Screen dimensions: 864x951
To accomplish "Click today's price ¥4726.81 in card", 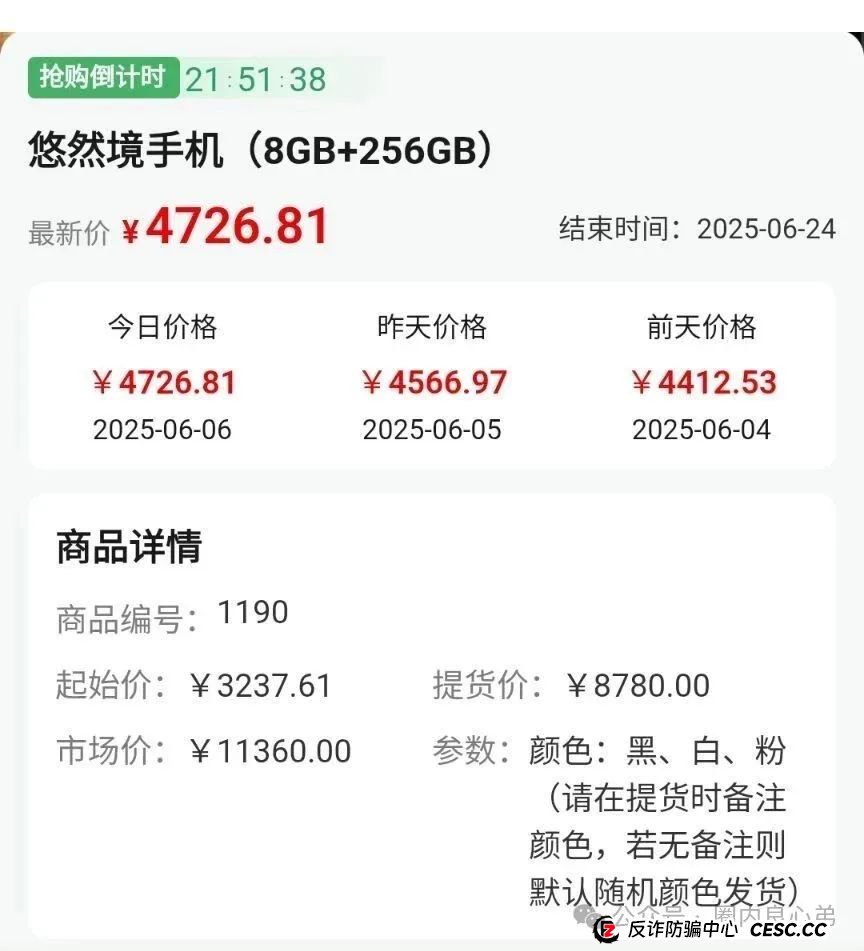I will [163, 382].
